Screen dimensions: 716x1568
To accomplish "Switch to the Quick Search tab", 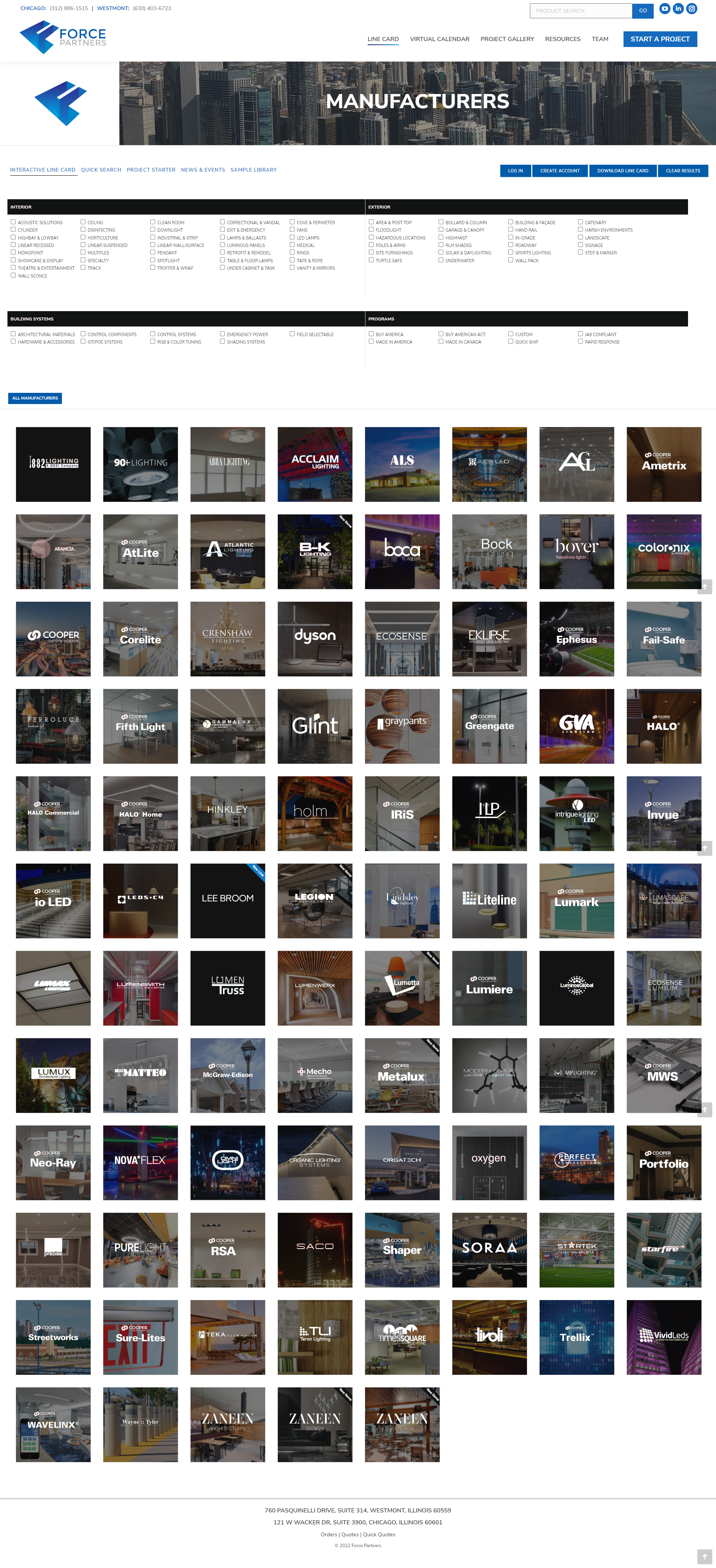I will (101, 170).
